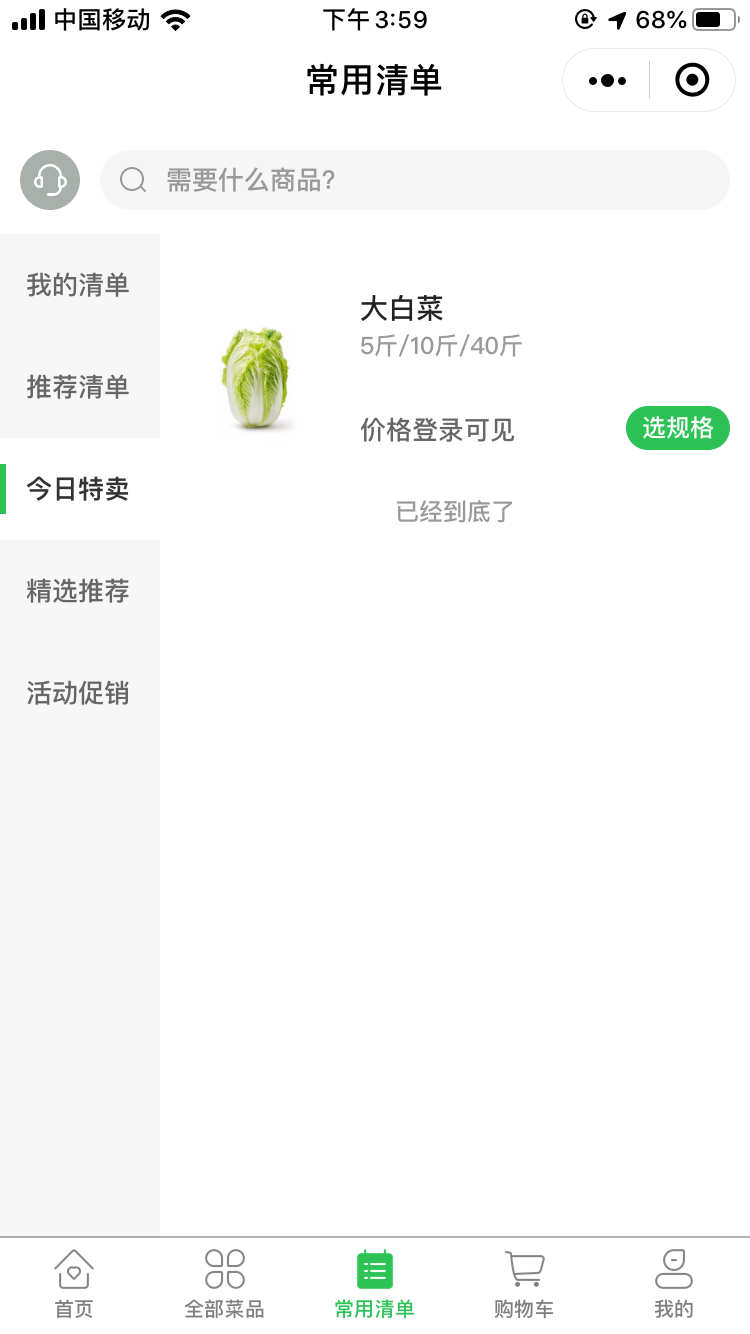Screen dimensions: 750x1334
Task: Tap the 常用清单 bottom tab
Action: (x=374, y=1283)
